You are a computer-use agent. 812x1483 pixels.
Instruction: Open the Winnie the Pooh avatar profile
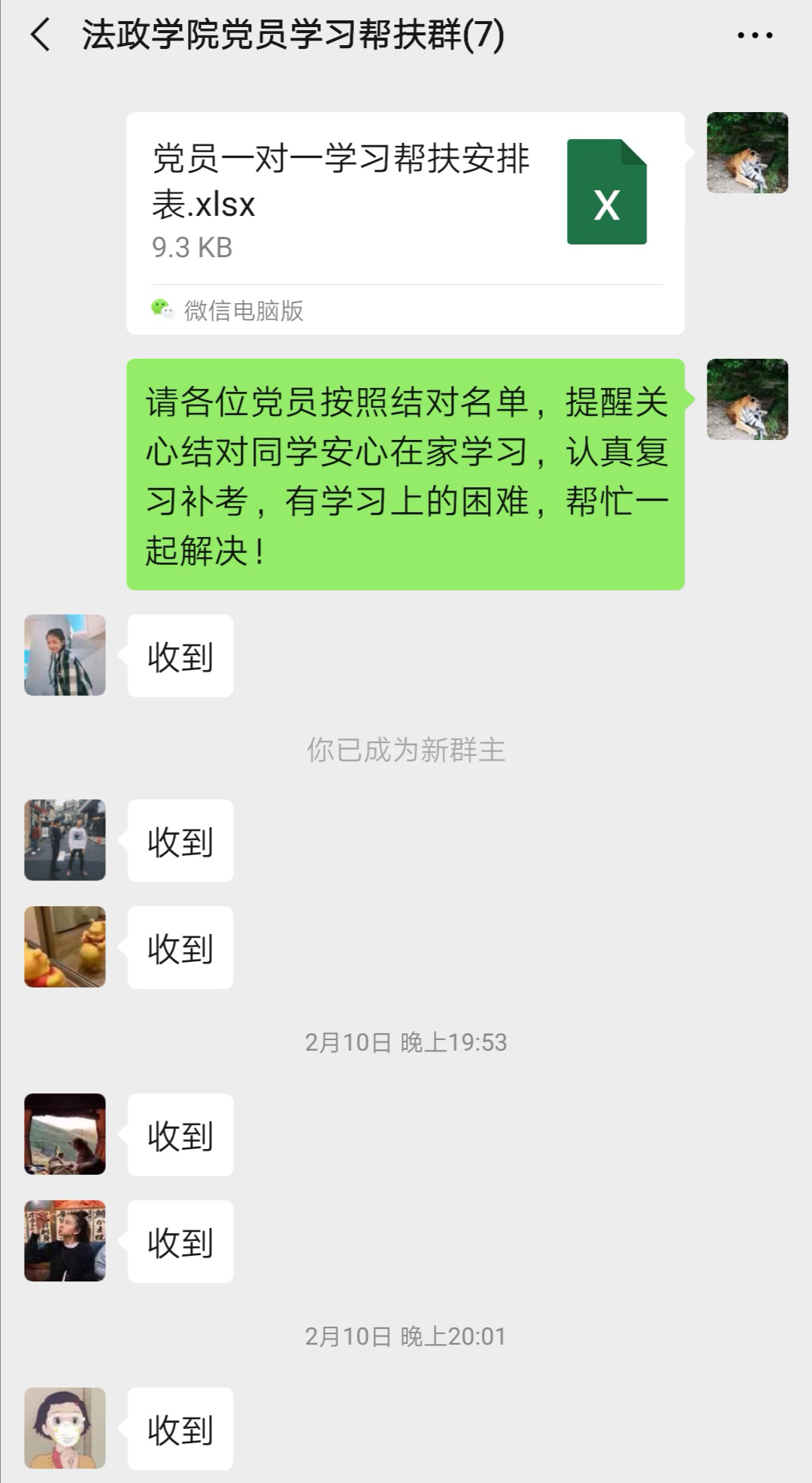(65, 947)
